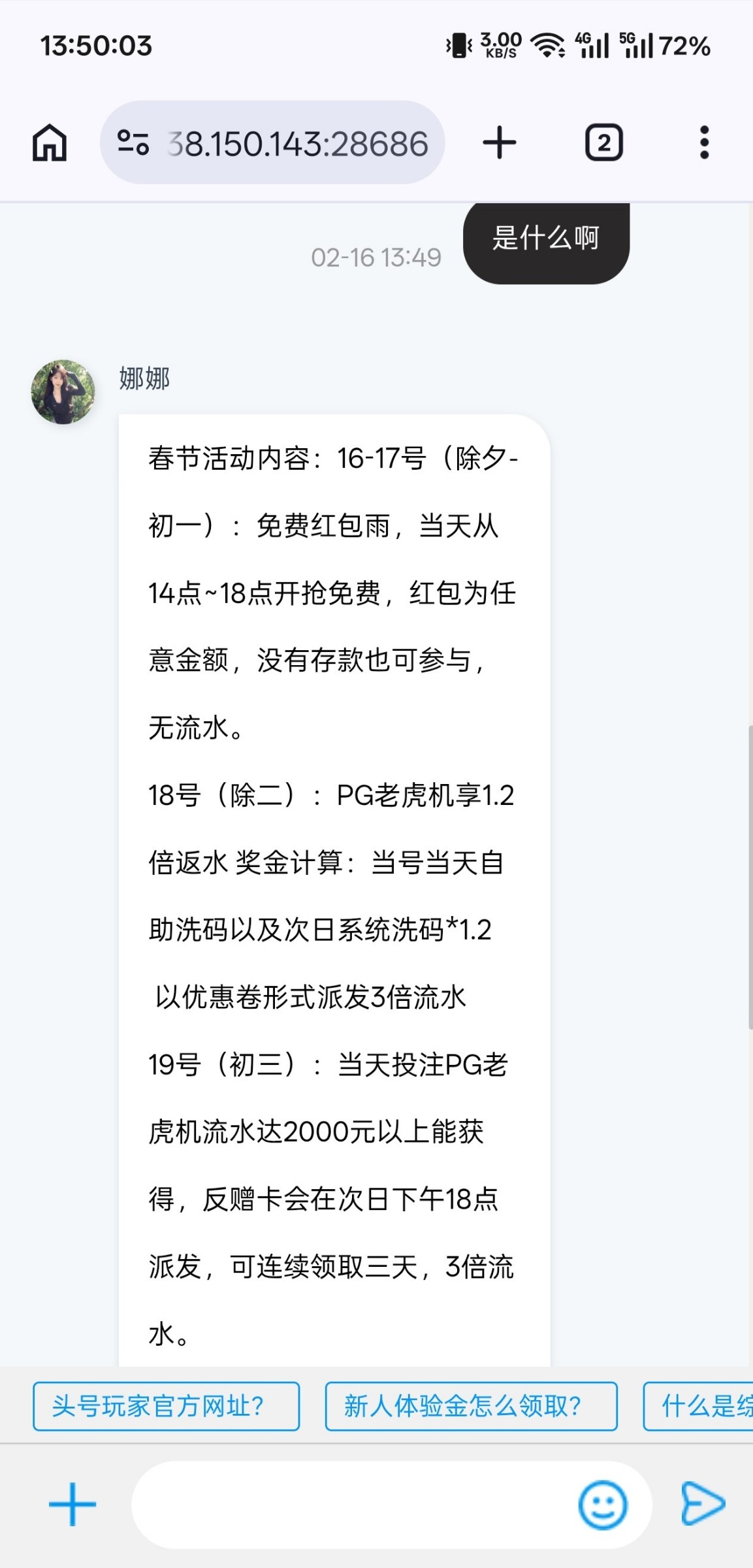Viewport: 753px width, 1568px height.
Task: View 娜娜's avatar profile
Action: [63, 392]
